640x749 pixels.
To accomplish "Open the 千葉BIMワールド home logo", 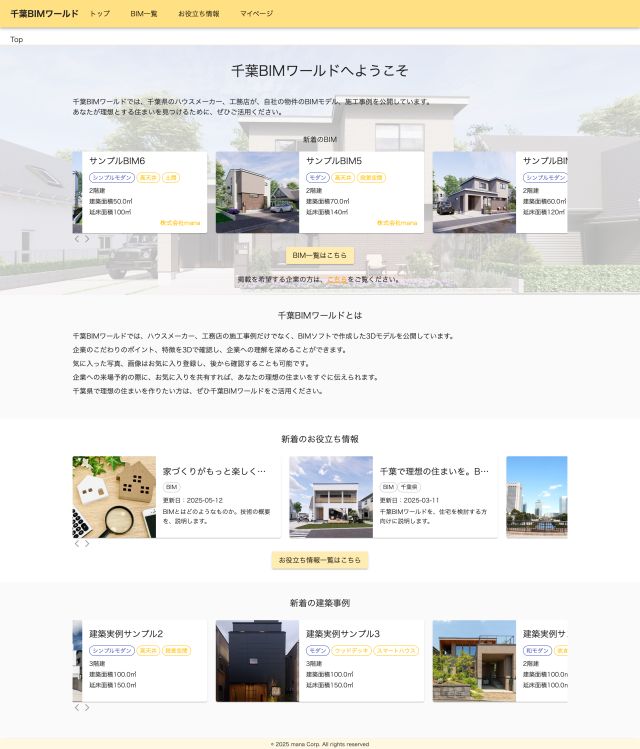I will click(44, 14).
